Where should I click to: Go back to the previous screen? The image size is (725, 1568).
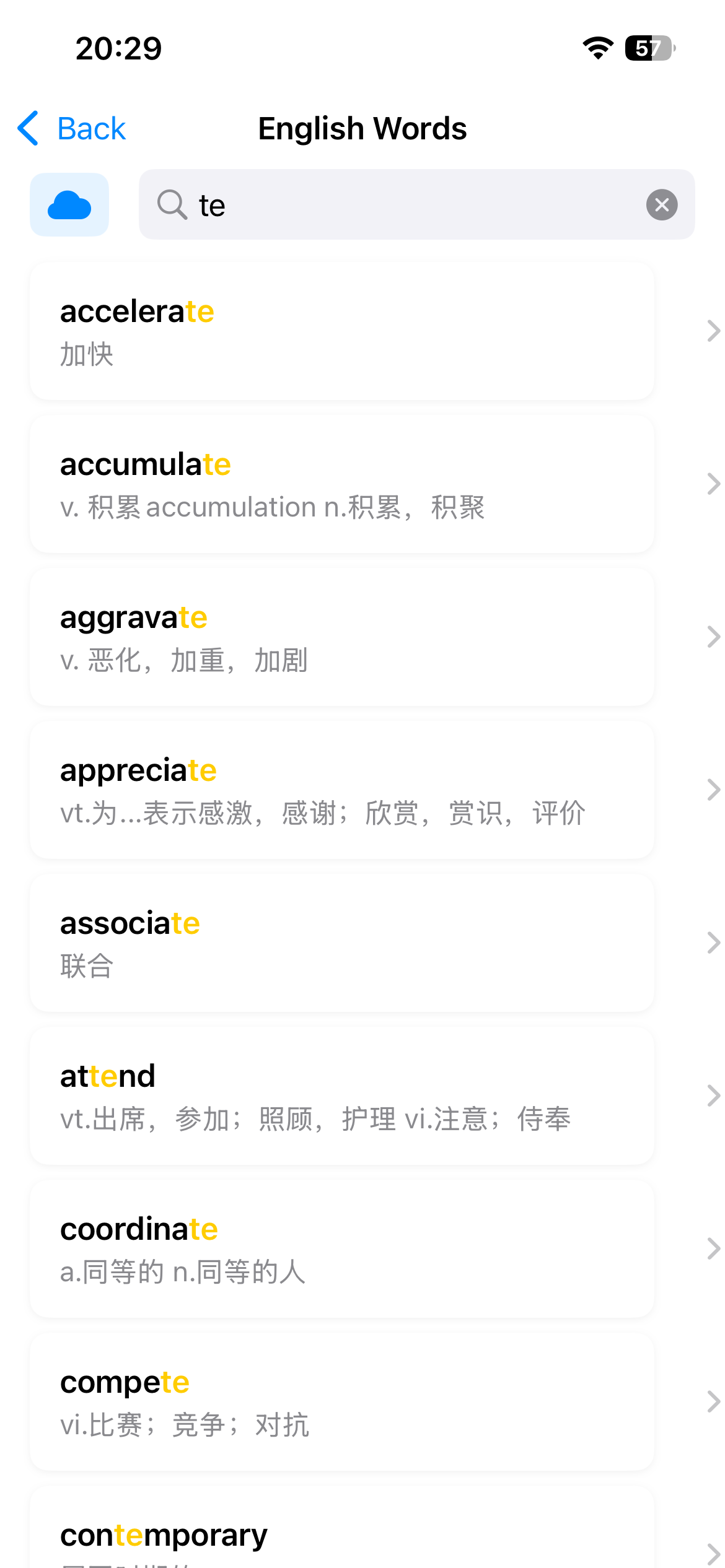[71, 129]
